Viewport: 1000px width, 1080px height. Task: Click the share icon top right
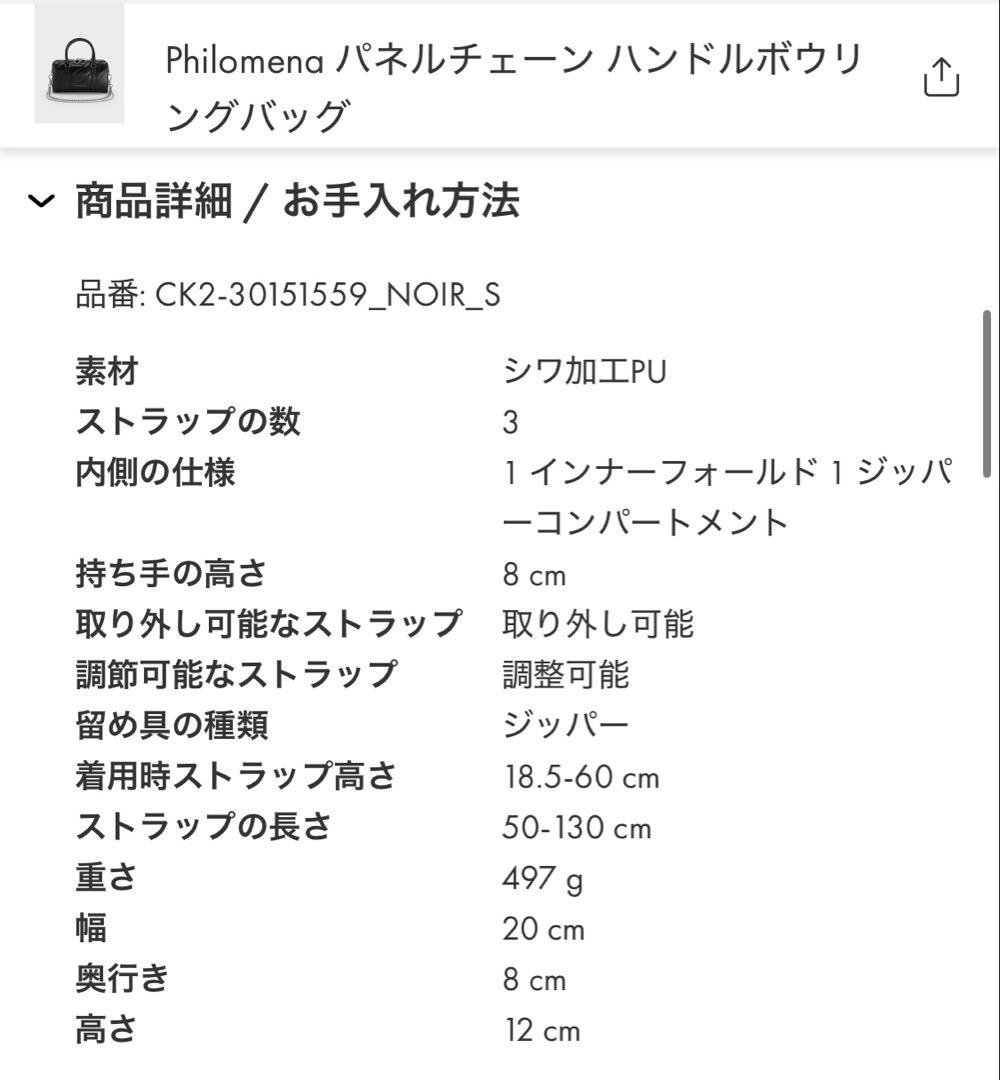[941, 74]
